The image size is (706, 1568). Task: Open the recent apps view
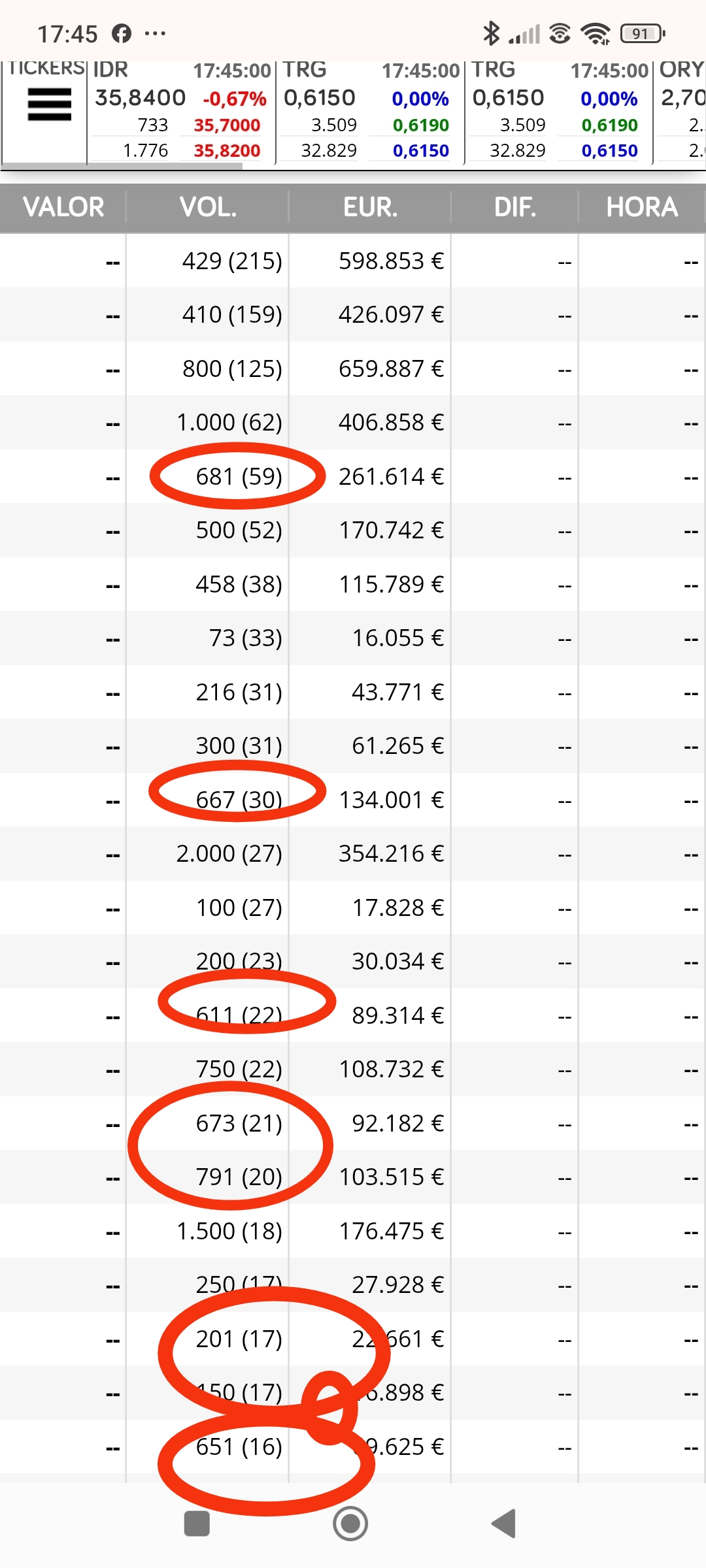[x=197, y=1524]
